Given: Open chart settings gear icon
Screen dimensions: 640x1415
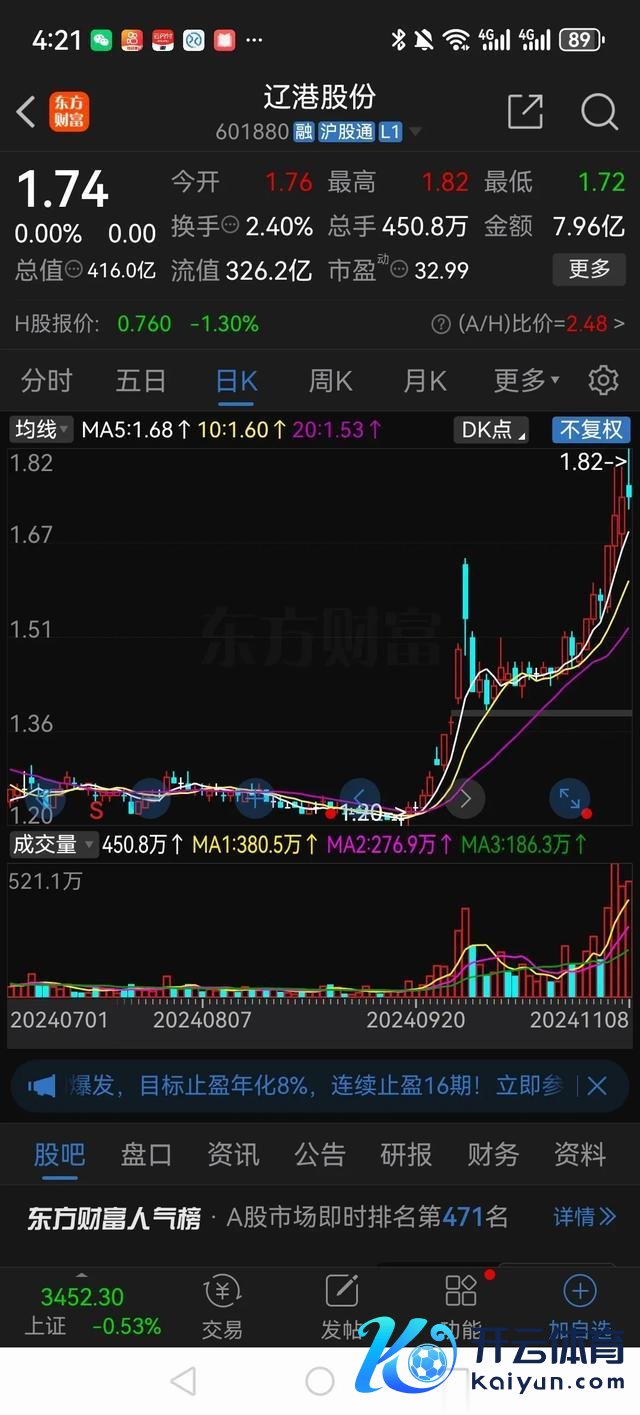Looking at the screenshot, I should pyautogui.click(x=602, y=381).
